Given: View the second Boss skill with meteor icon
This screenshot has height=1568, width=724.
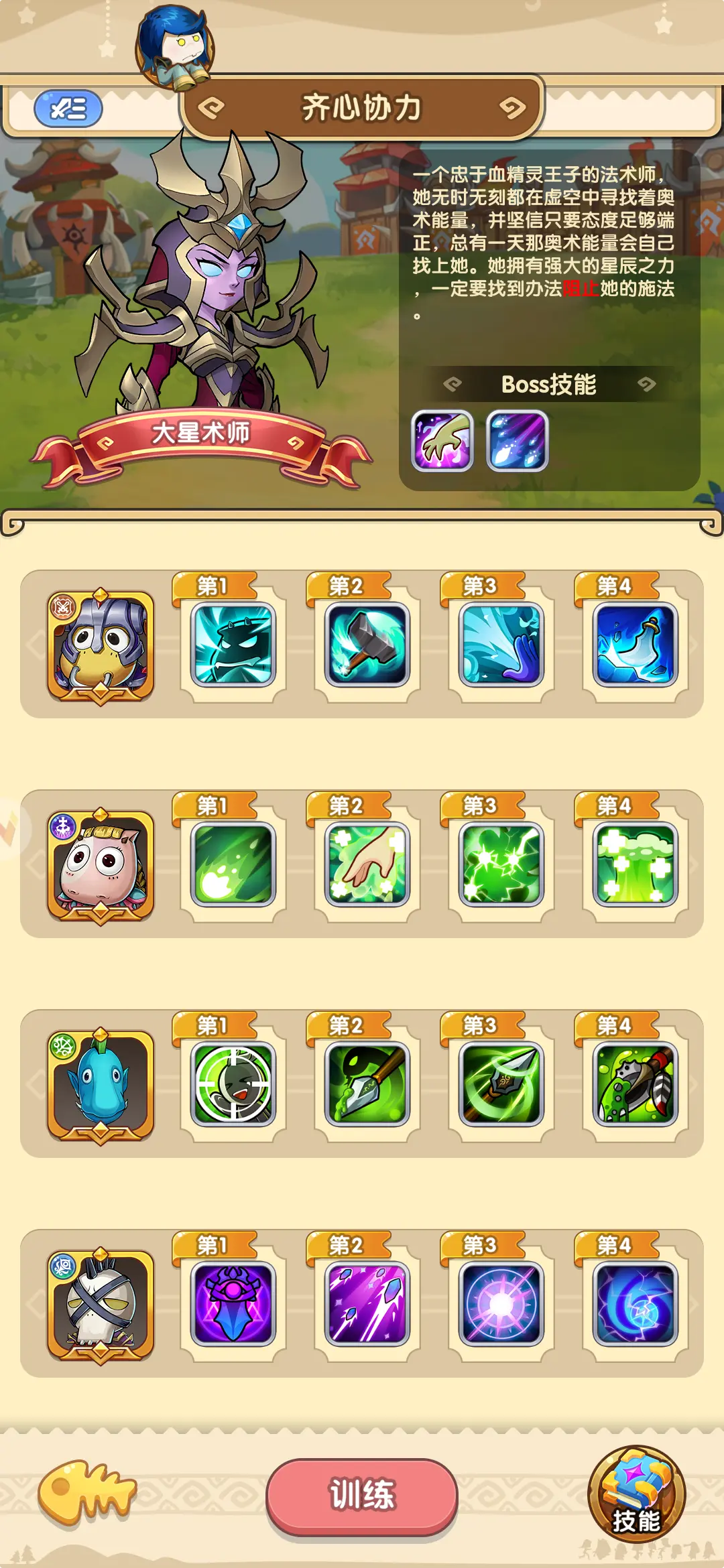Looking at the screenshot, I should click(x=517, y=441).
